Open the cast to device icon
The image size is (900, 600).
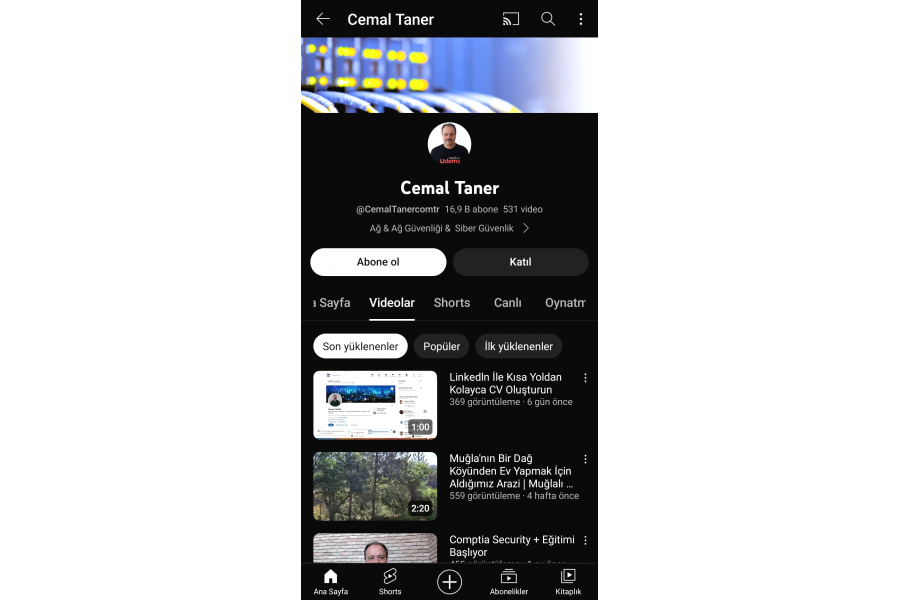[511, 19]
